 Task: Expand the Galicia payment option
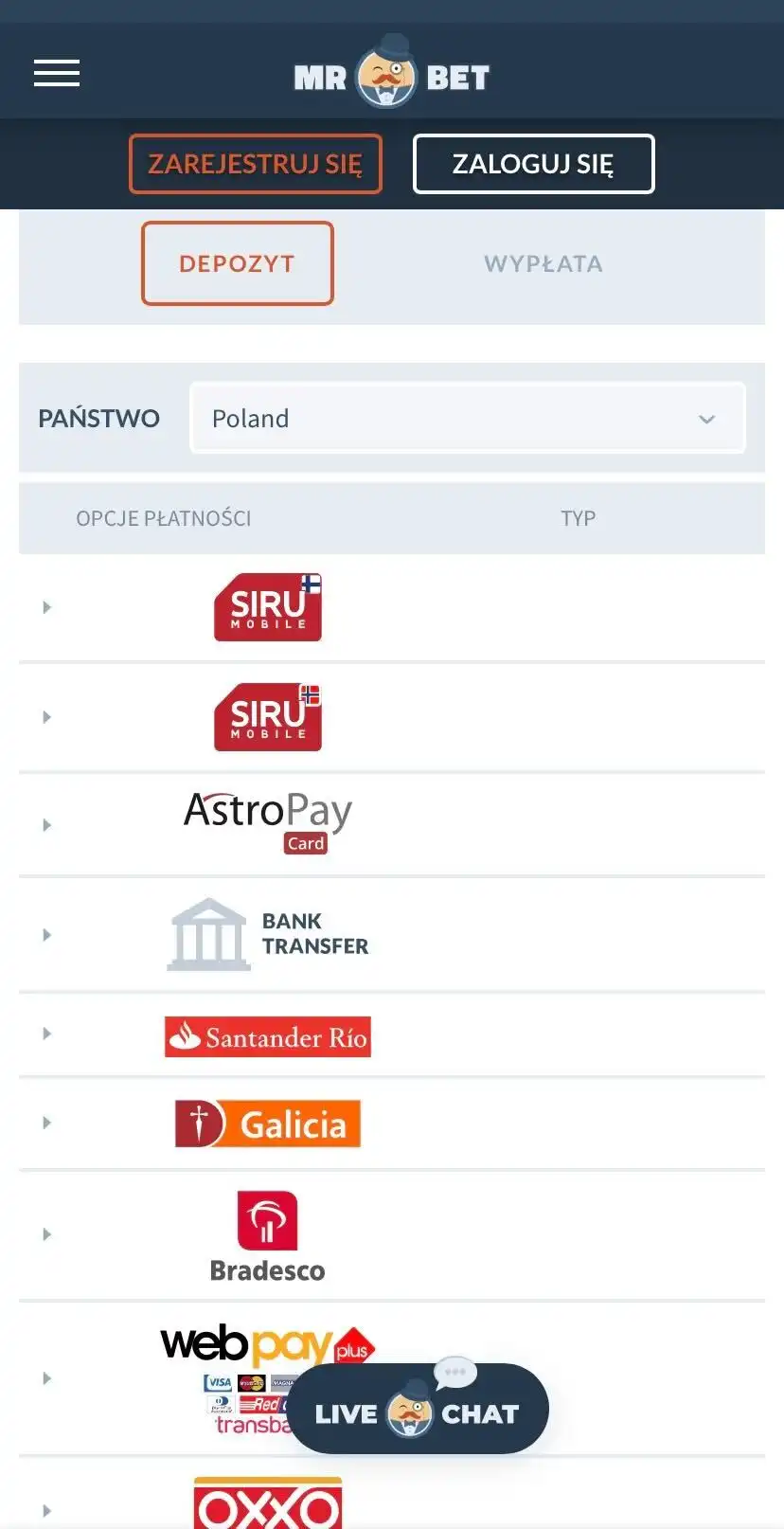[x=47, y=1123]
